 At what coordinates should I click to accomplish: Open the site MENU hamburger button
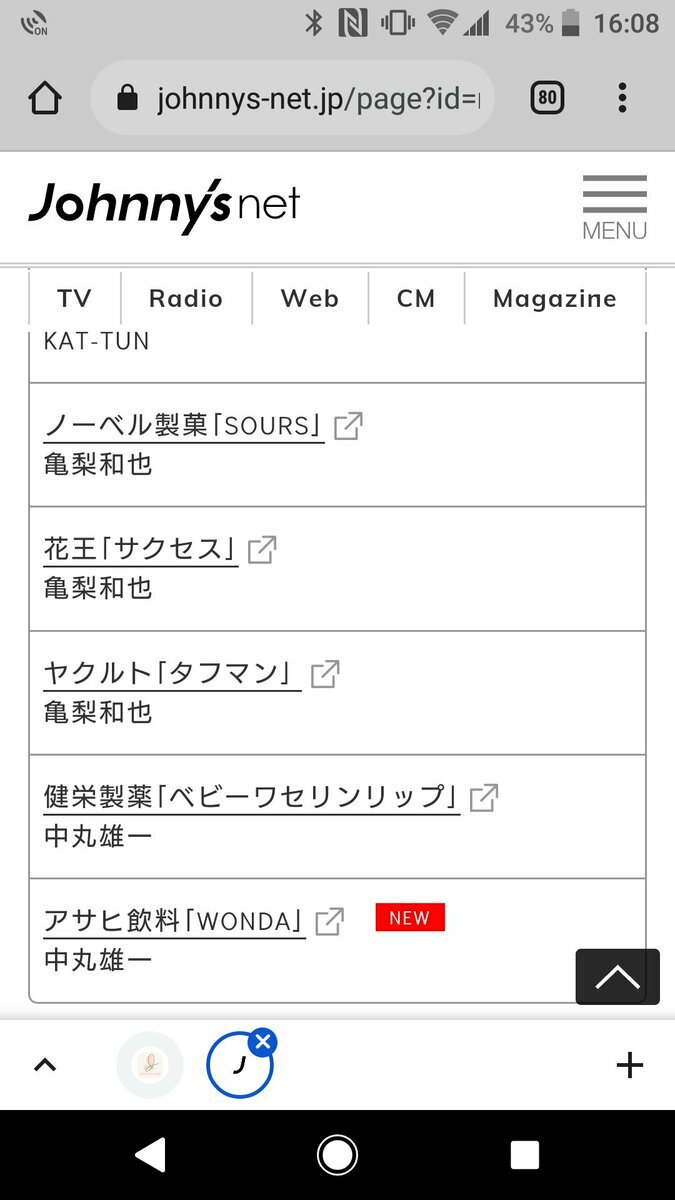pyautogui.click(x=615, y=207)
